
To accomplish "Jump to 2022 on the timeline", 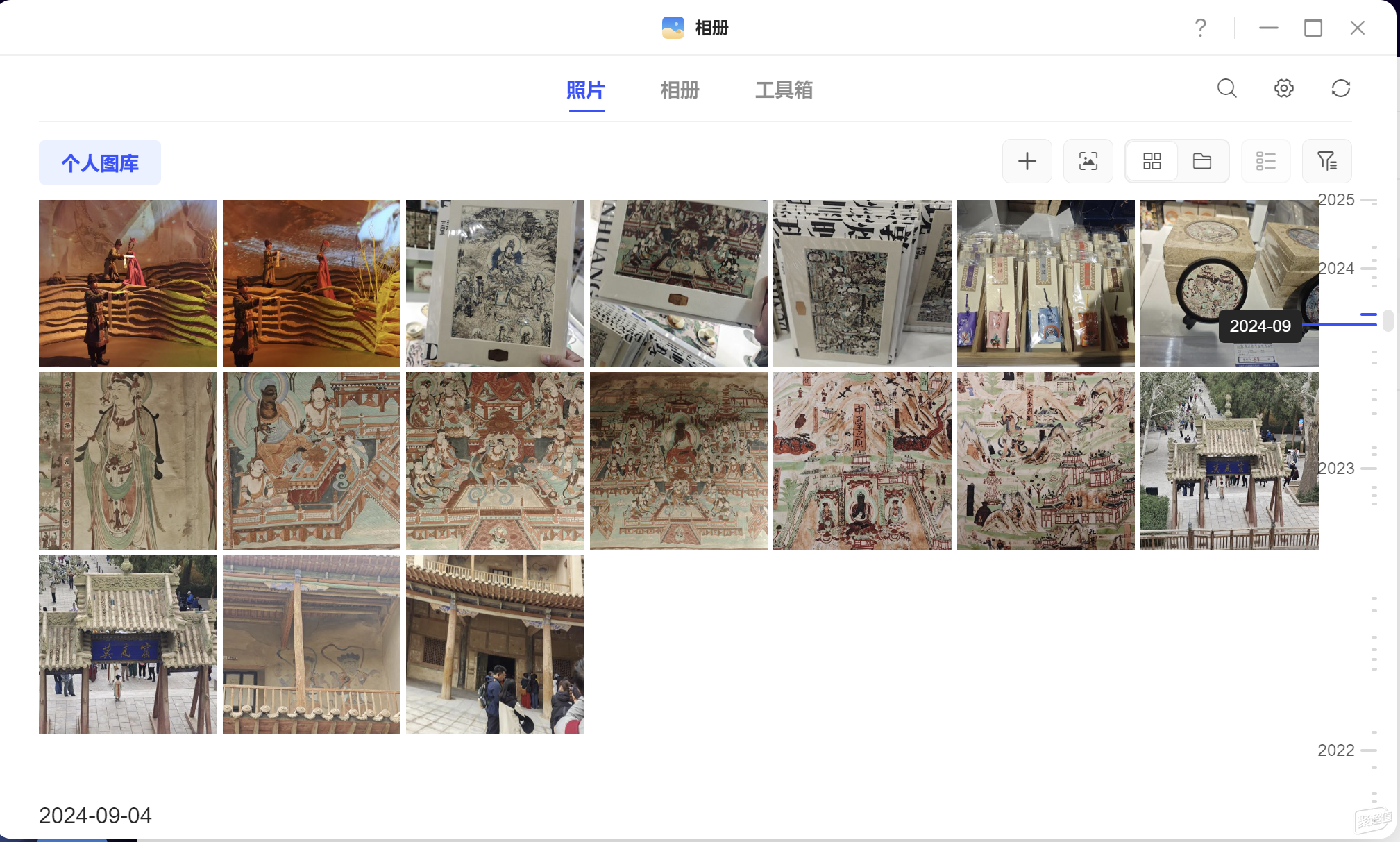I will 1337,750.
